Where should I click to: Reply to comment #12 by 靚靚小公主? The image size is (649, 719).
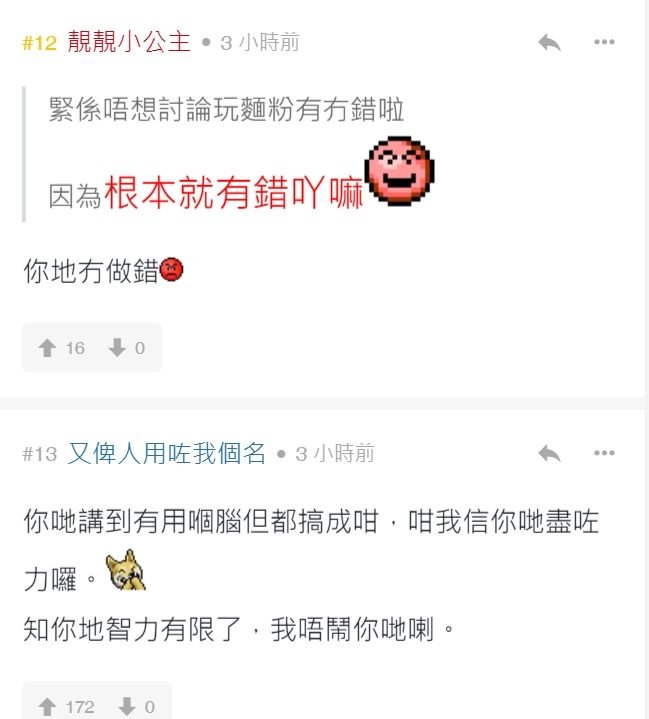coord(549,43)
